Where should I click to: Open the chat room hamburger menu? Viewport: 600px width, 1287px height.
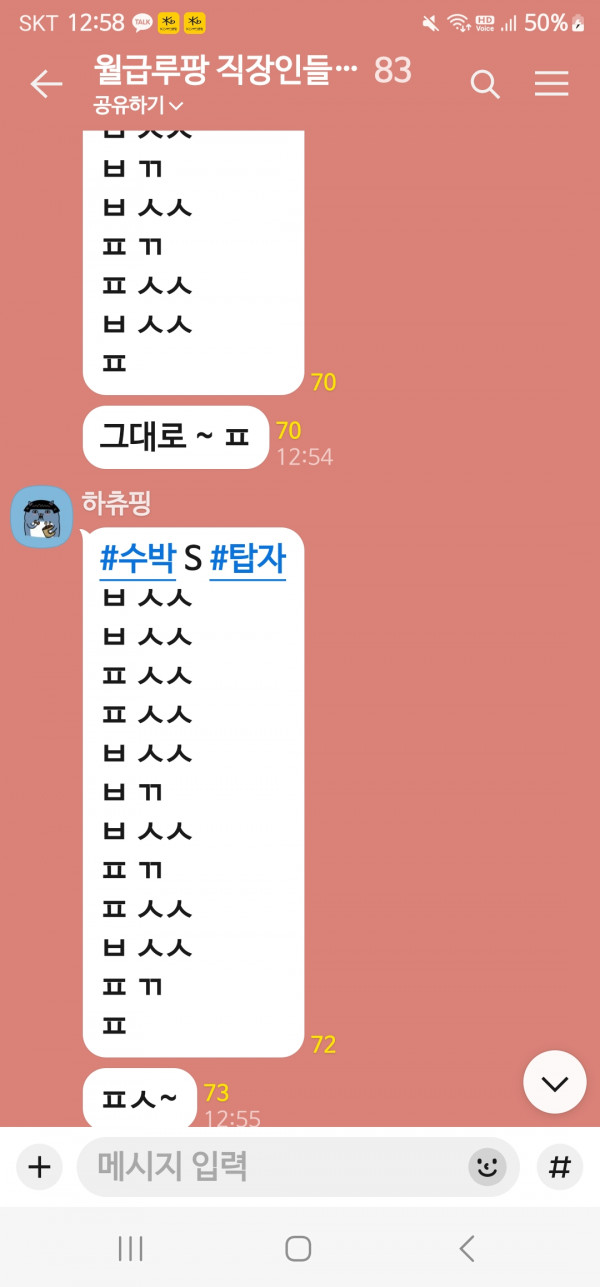click(551, 85)
